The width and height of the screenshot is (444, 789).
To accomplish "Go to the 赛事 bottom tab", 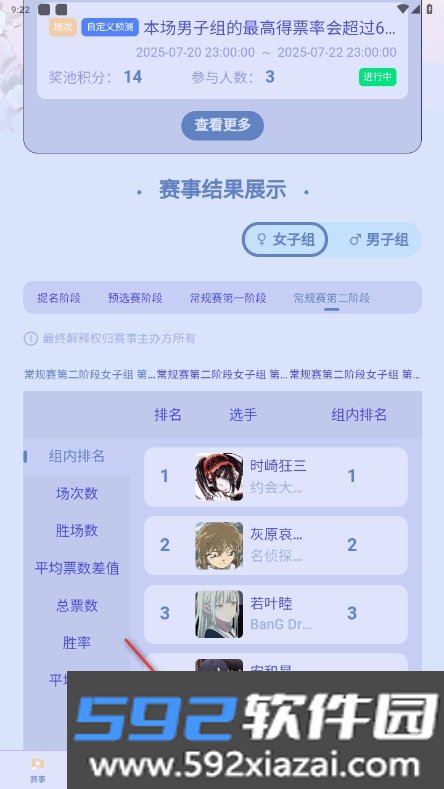I will click(37, 770).
